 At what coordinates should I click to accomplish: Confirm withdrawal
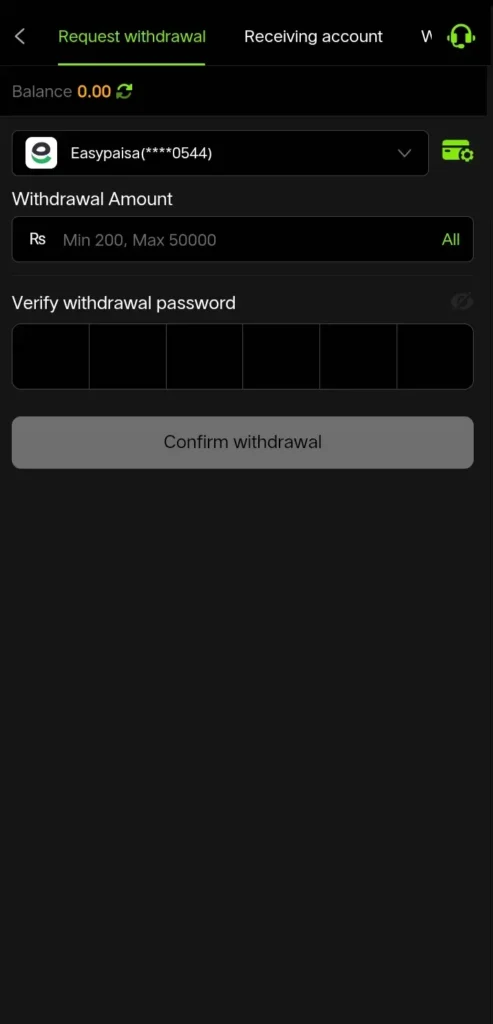pyautogui.click(x=243, y=442)
